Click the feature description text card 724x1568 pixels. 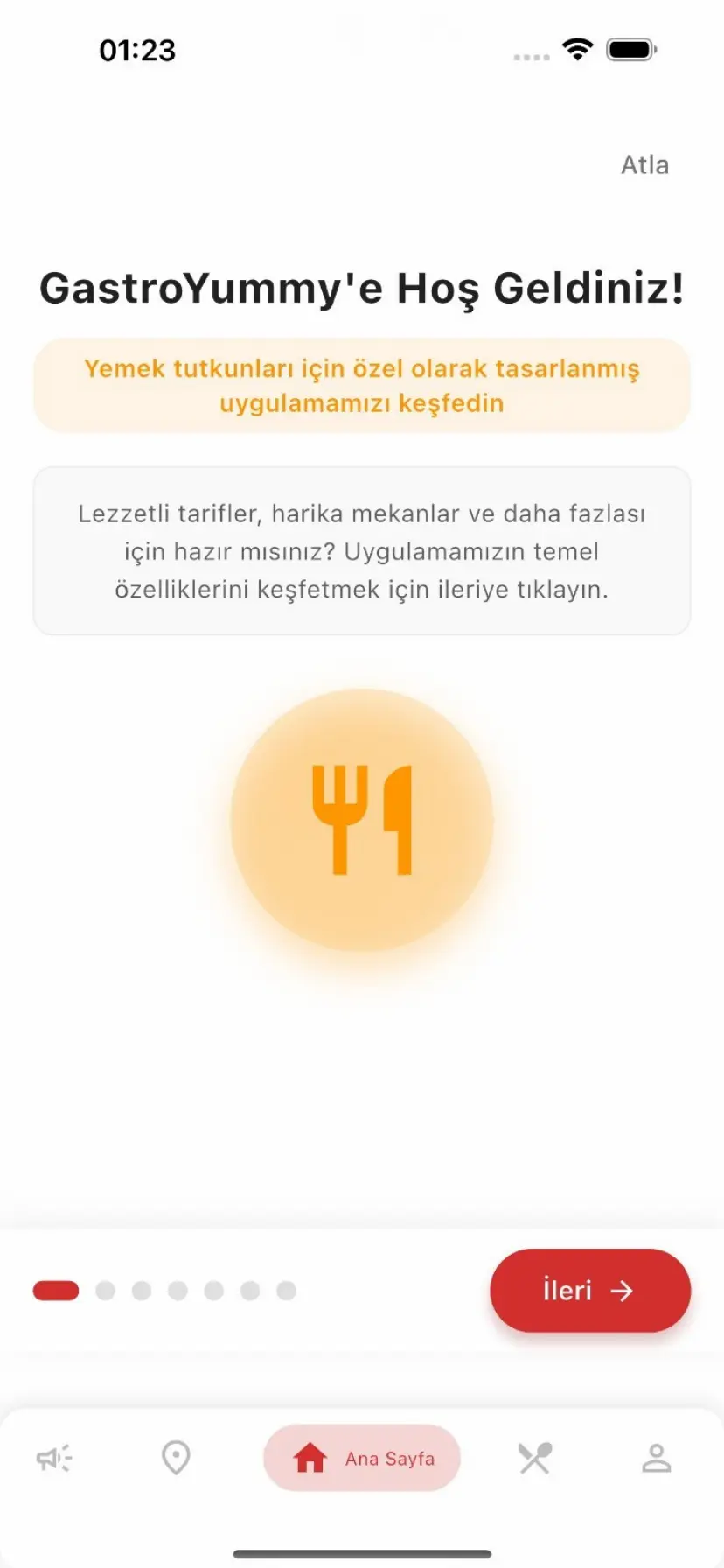tap(362, 550)
